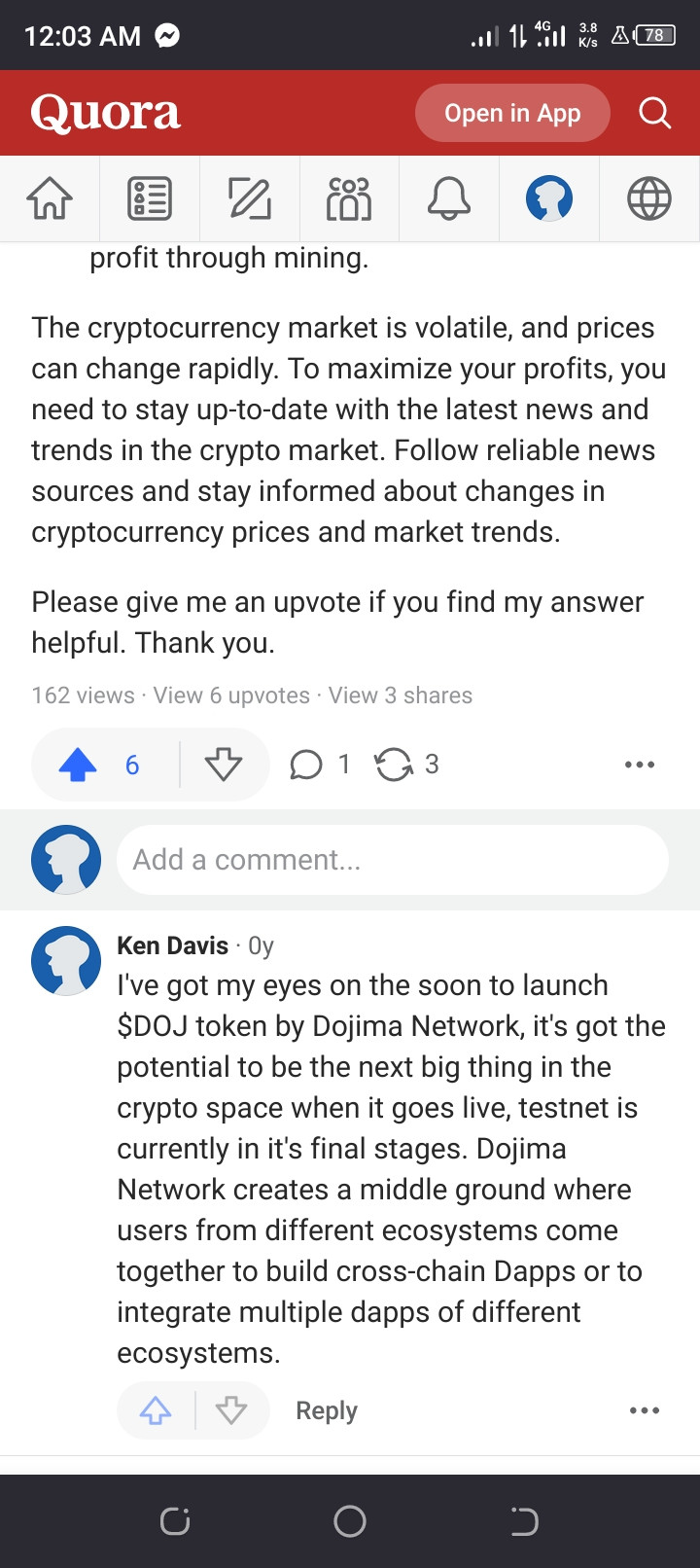Focus the Add a comment field
700x1568 pixels.
coord(393,860)
